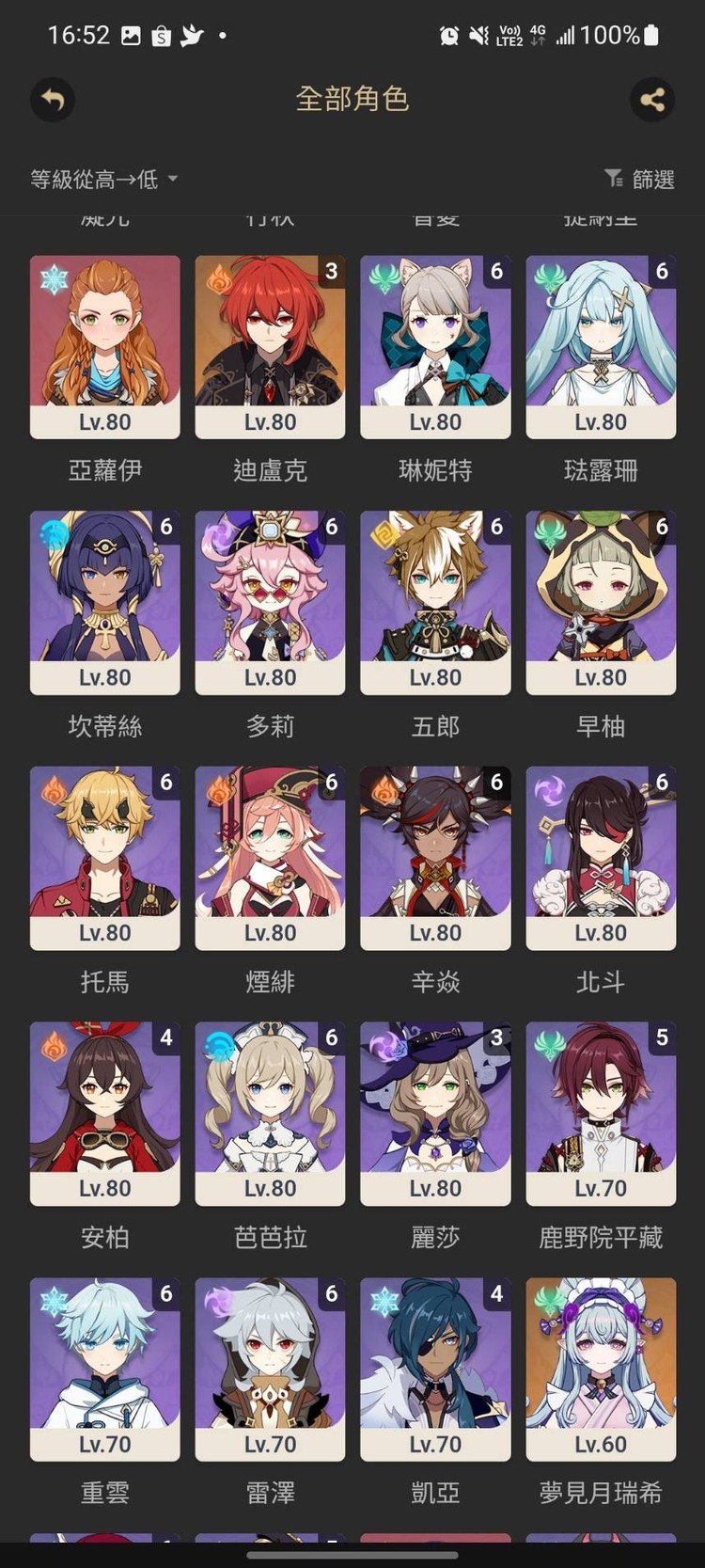Tap the 托馬 name label
Image resolution: width=705 pixels, height=1568 pixels.
tap(104, 982)
